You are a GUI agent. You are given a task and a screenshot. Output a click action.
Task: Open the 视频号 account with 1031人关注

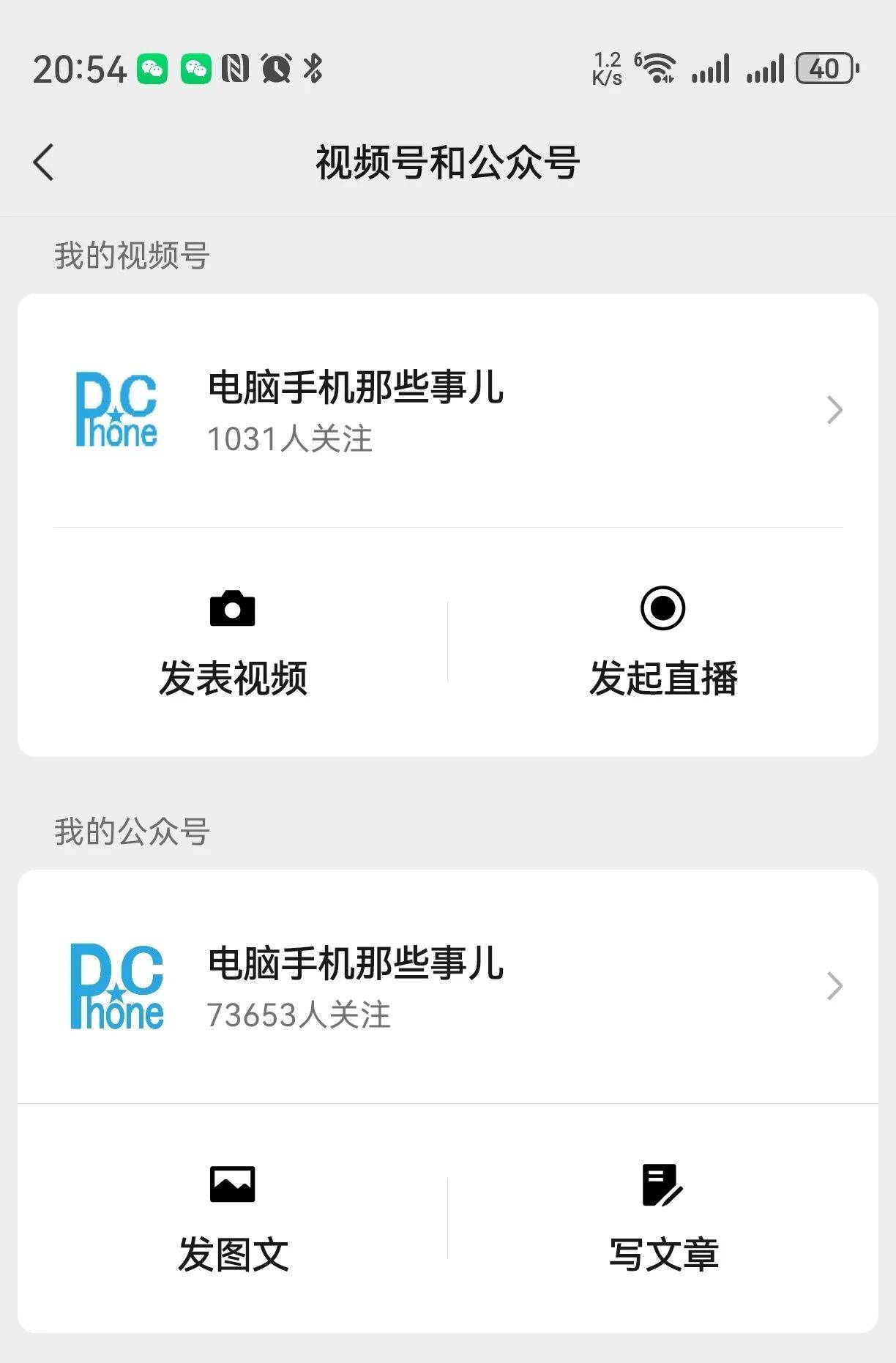[447, 410]
